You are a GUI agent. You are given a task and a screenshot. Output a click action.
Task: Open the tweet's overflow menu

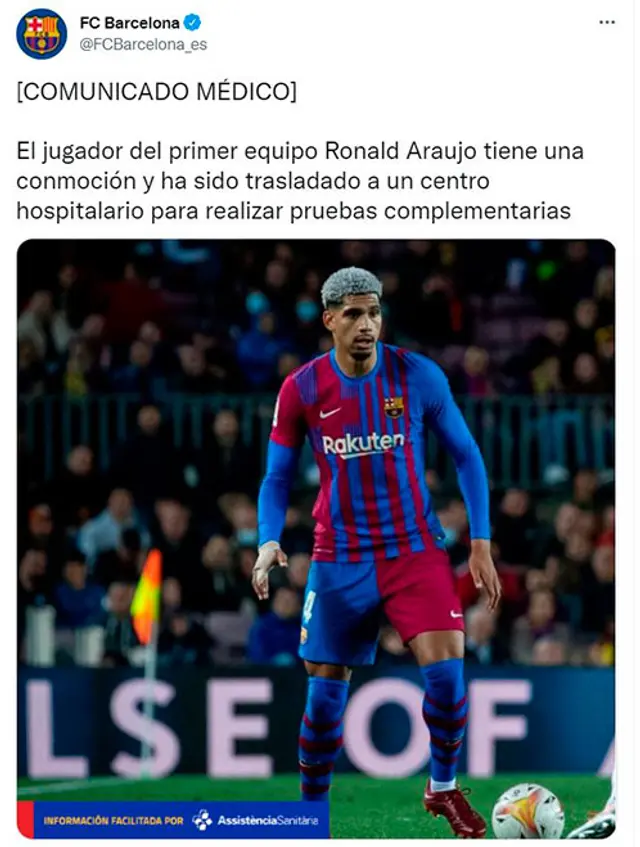coord(607,21)
